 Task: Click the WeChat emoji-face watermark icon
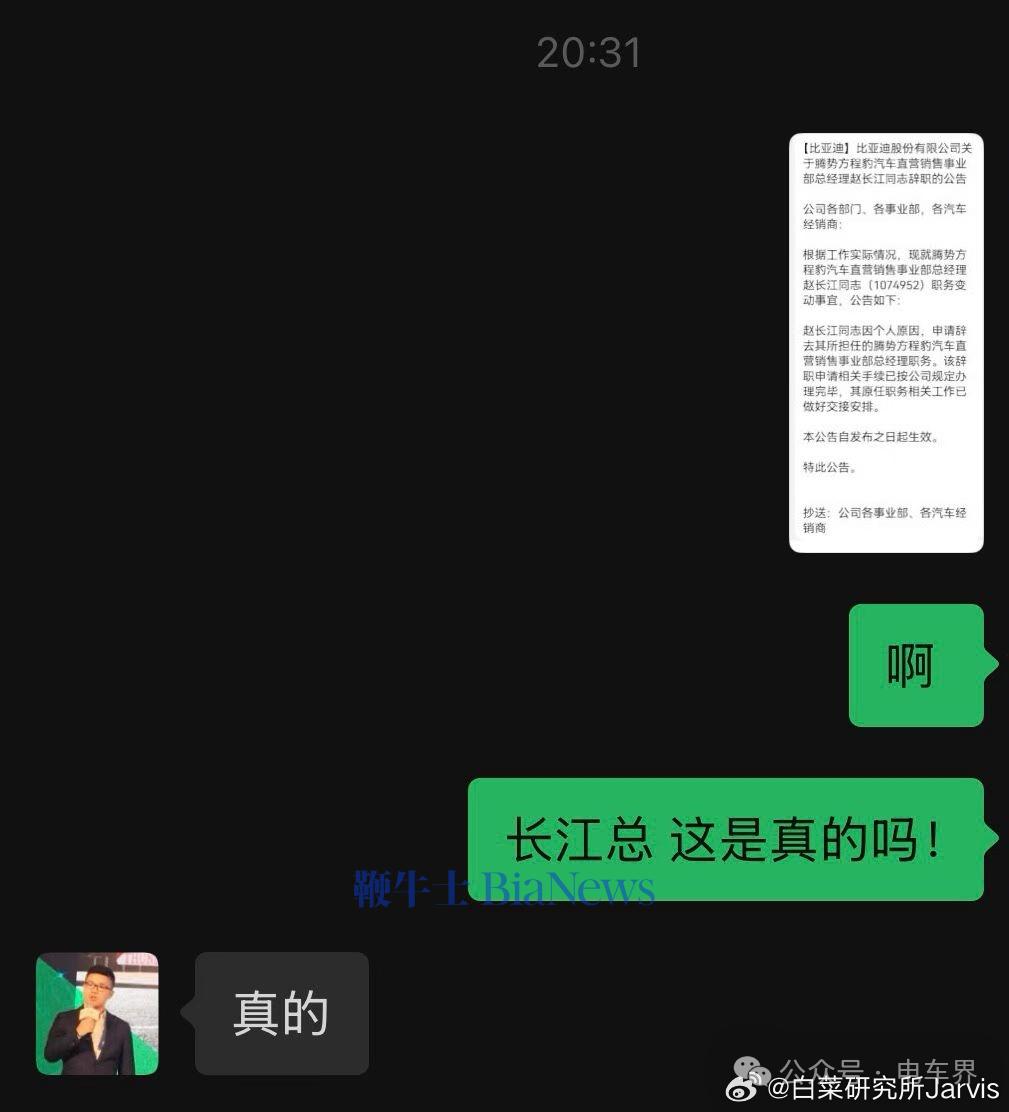746,1064
